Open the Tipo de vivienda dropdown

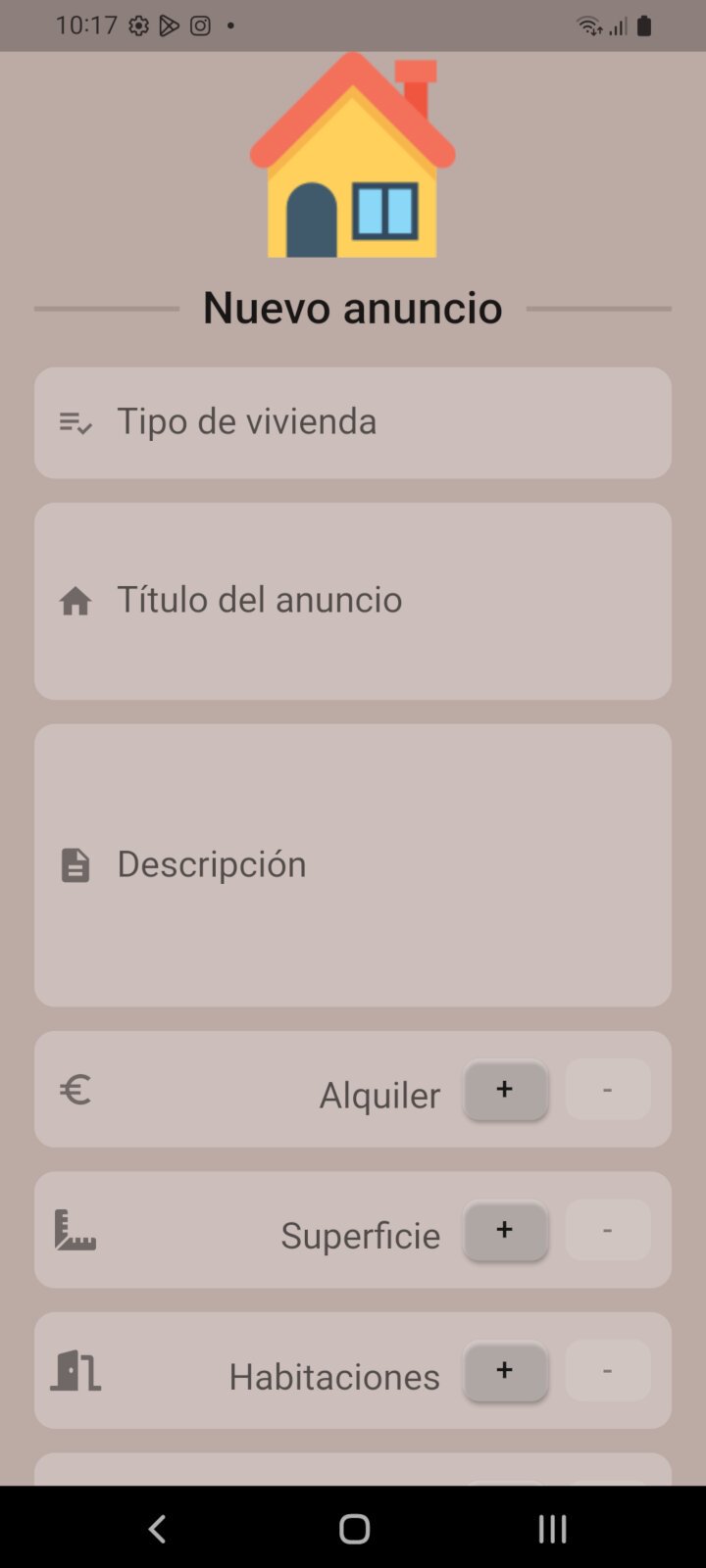pos(353,422)
